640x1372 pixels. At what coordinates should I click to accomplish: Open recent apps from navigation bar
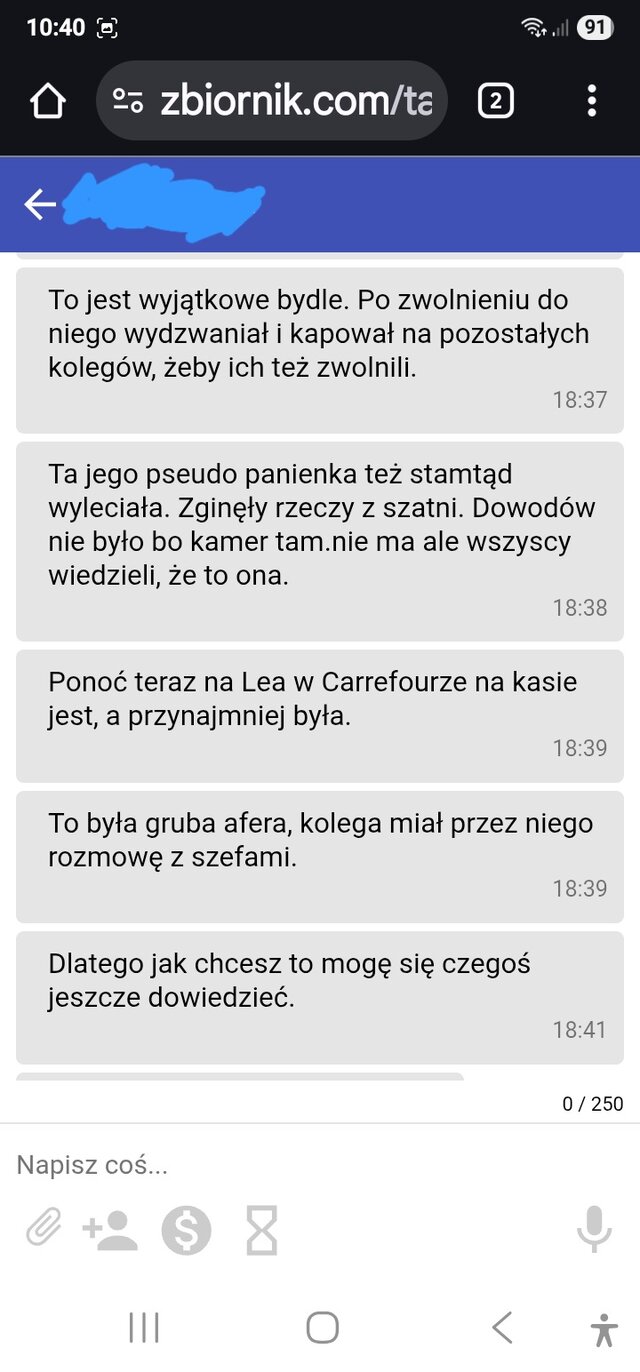[144, 1328]
